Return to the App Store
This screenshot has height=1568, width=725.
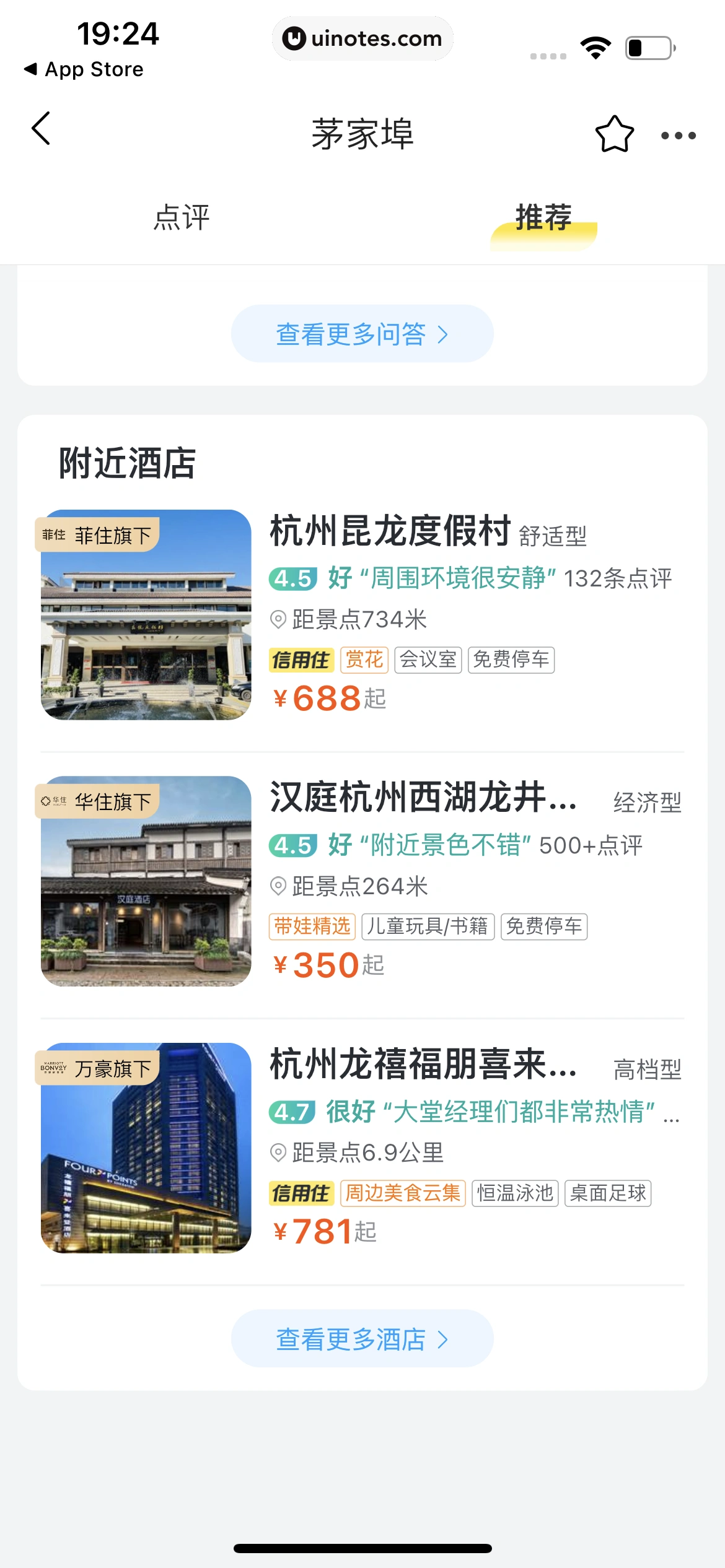coord(83,69)
